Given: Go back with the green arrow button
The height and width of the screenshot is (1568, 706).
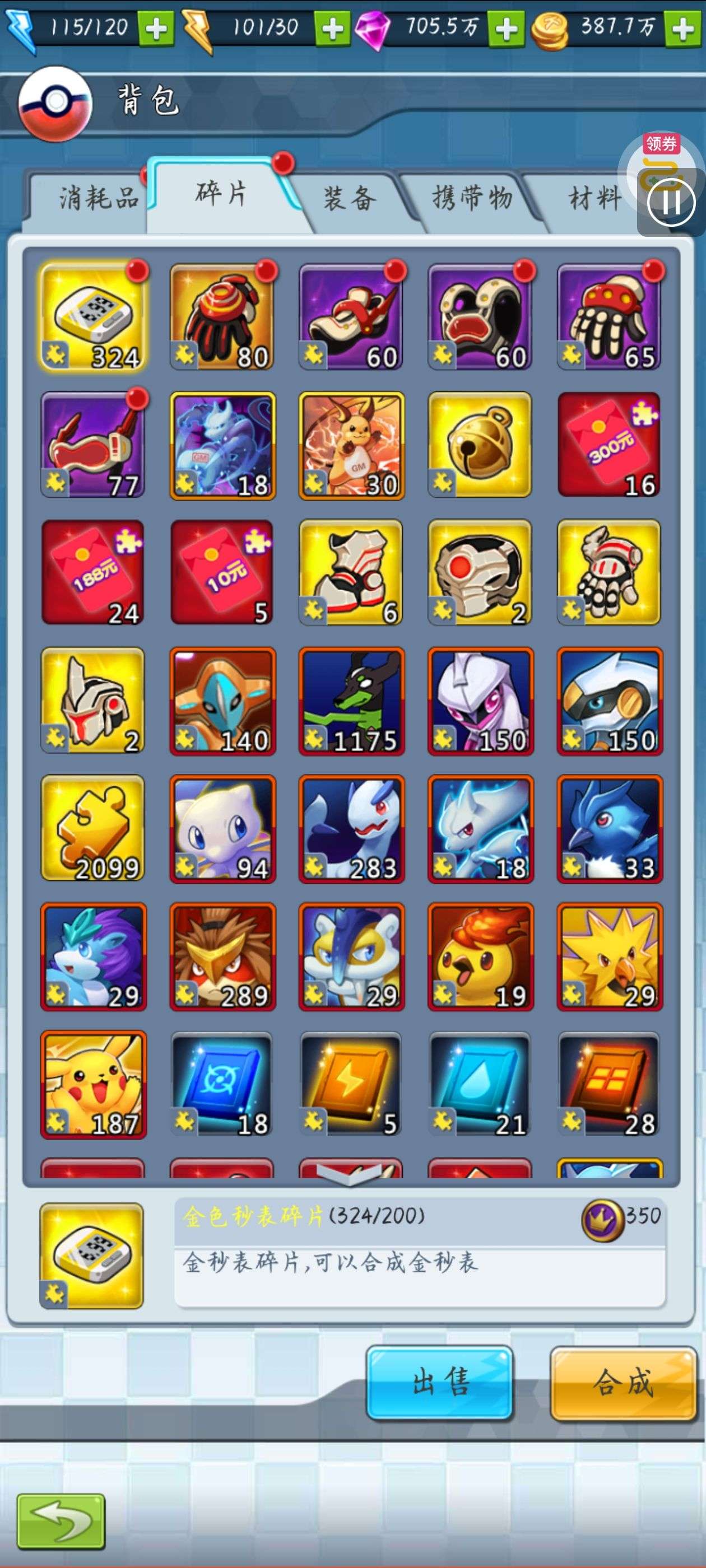Looking at the screenshot, I should click(x=61, y=1520).
